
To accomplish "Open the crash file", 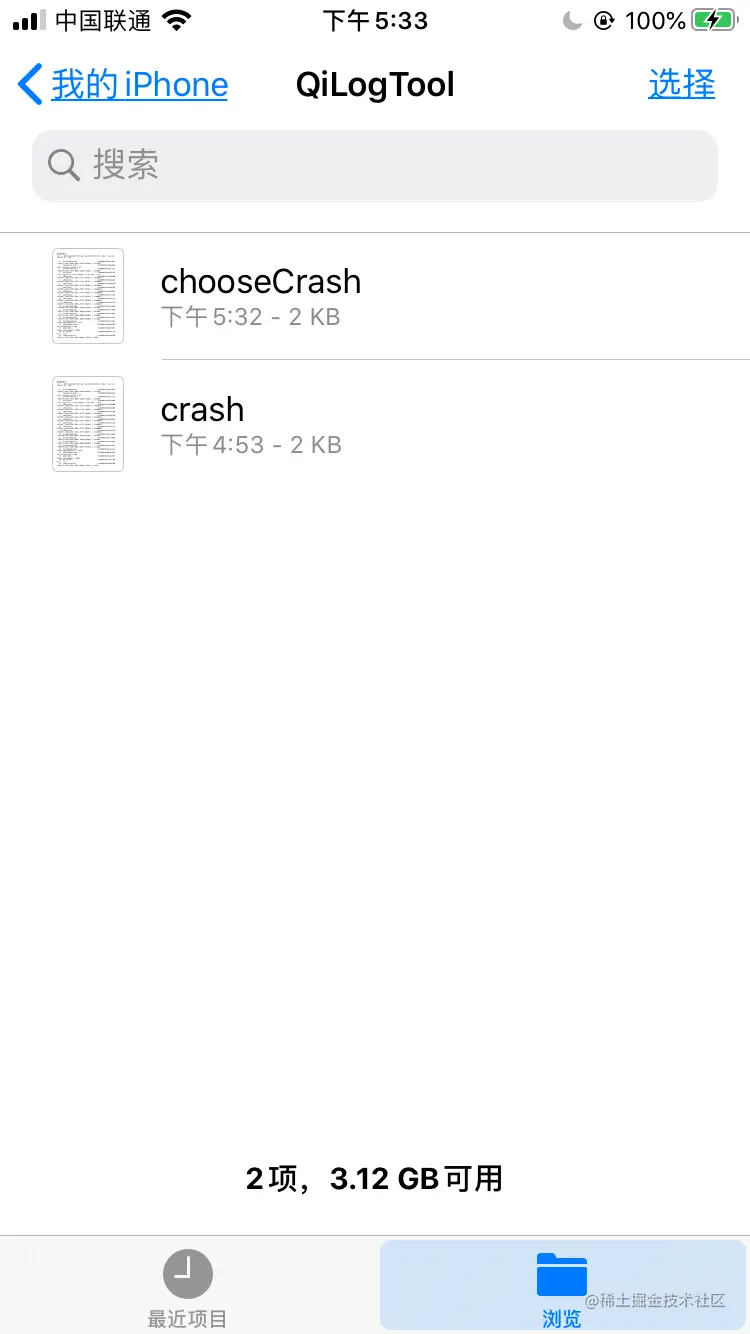I will pyautogui.click(x=202, y=424).
